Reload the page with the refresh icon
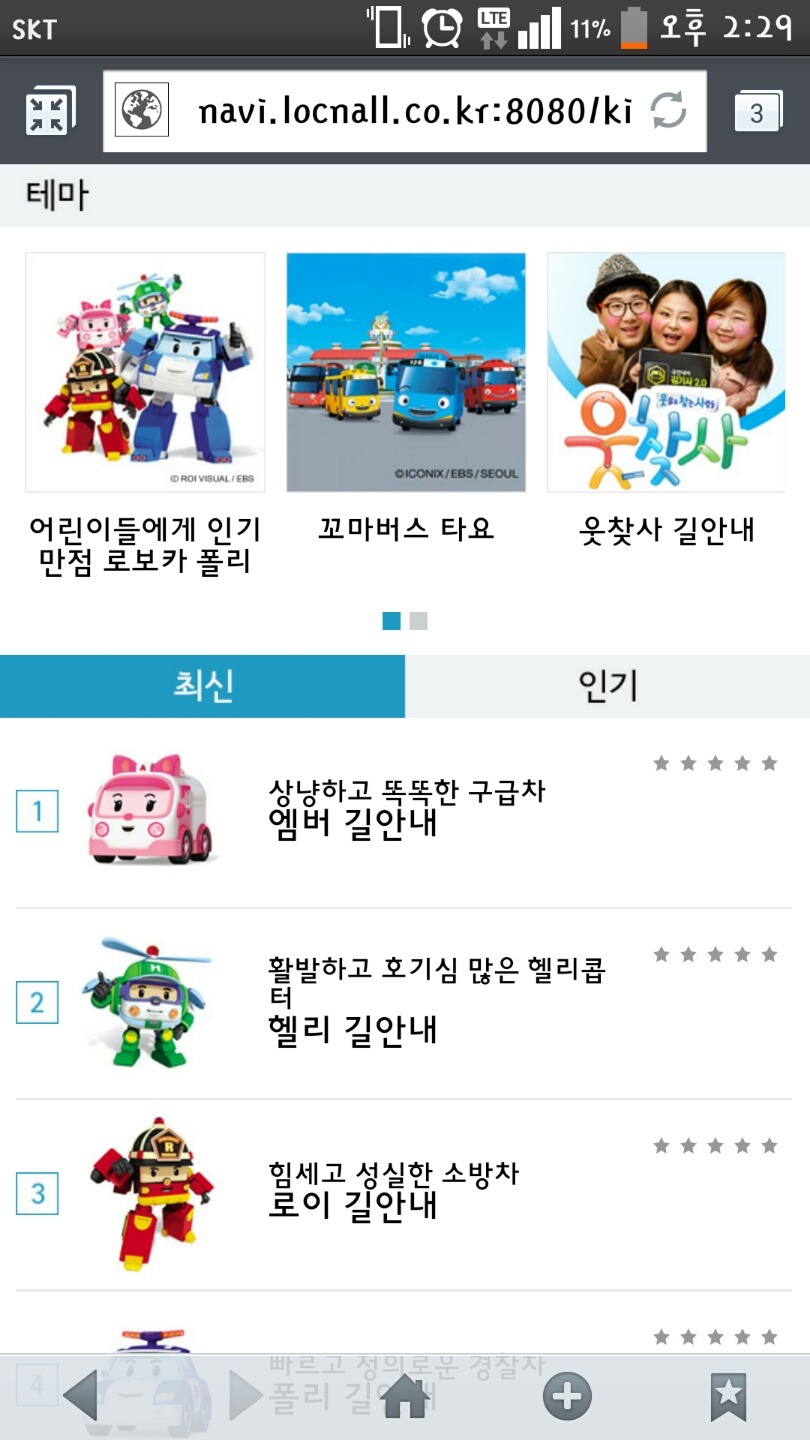The image size is (810, 1440). point(668,111)
